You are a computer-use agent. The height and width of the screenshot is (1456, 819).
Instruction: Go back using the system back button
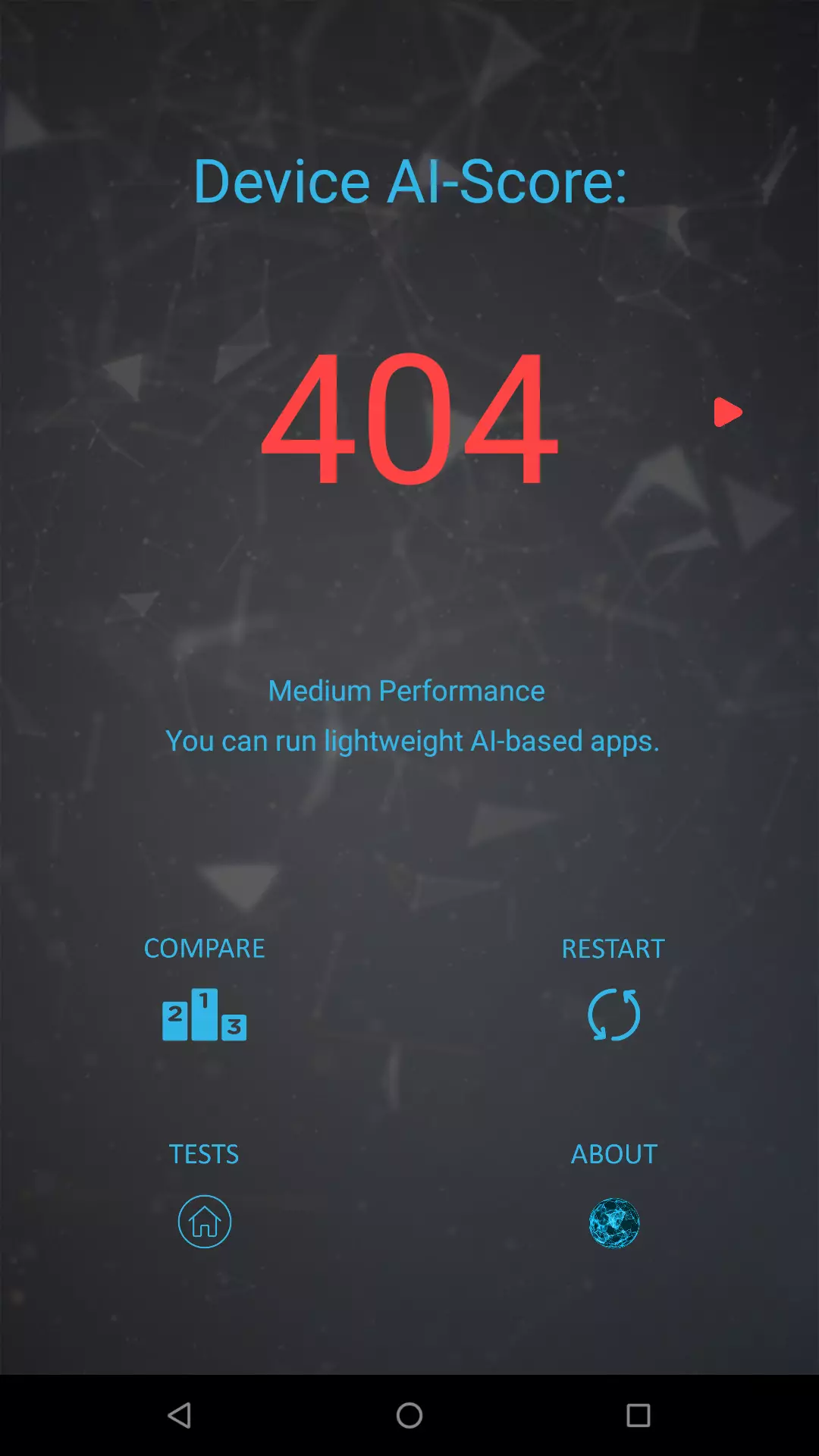pos(180,1415)
